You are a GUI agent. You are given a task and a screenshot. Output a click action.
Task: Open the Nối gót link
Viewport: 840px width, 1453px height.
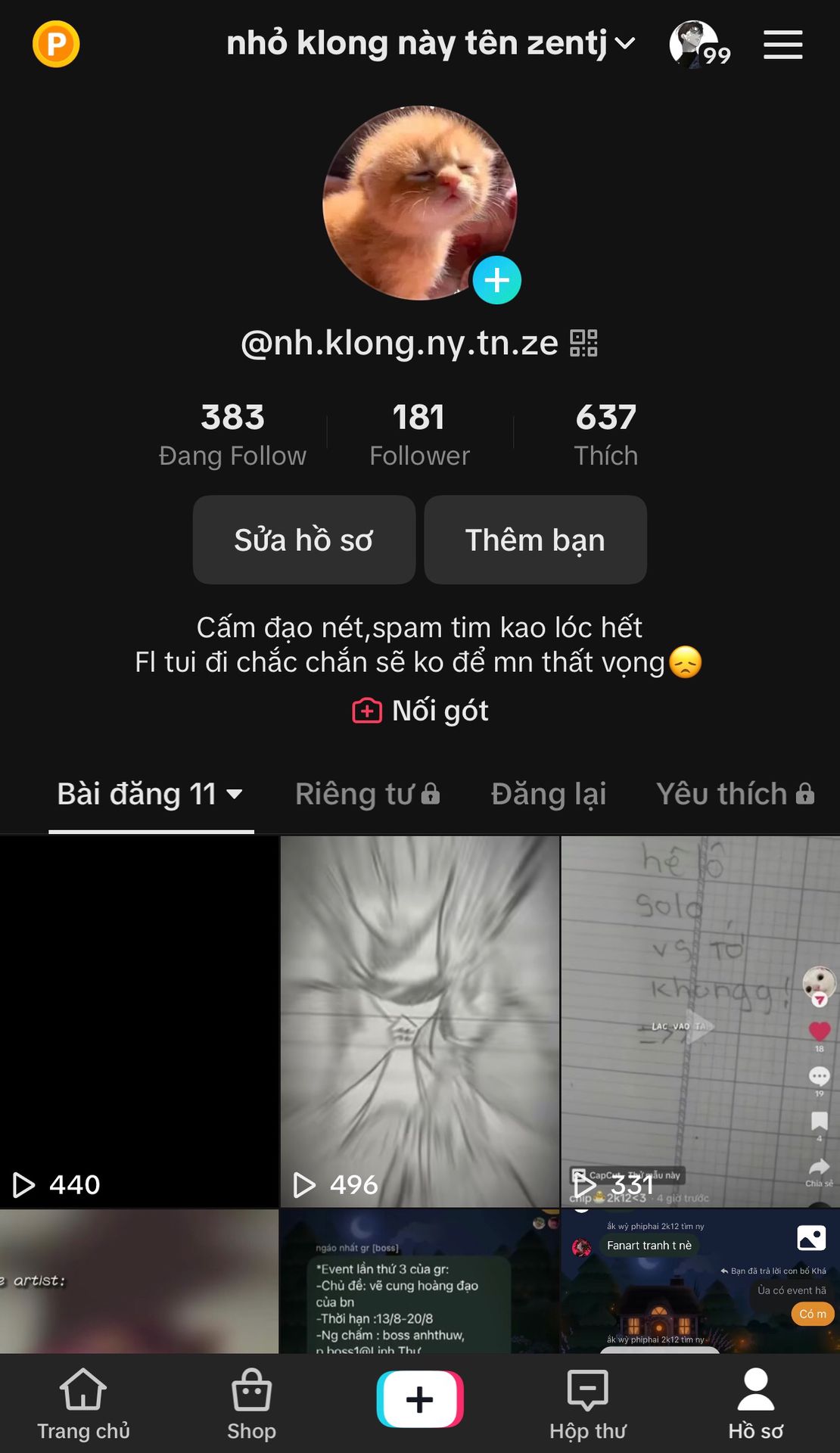(420, 711)
